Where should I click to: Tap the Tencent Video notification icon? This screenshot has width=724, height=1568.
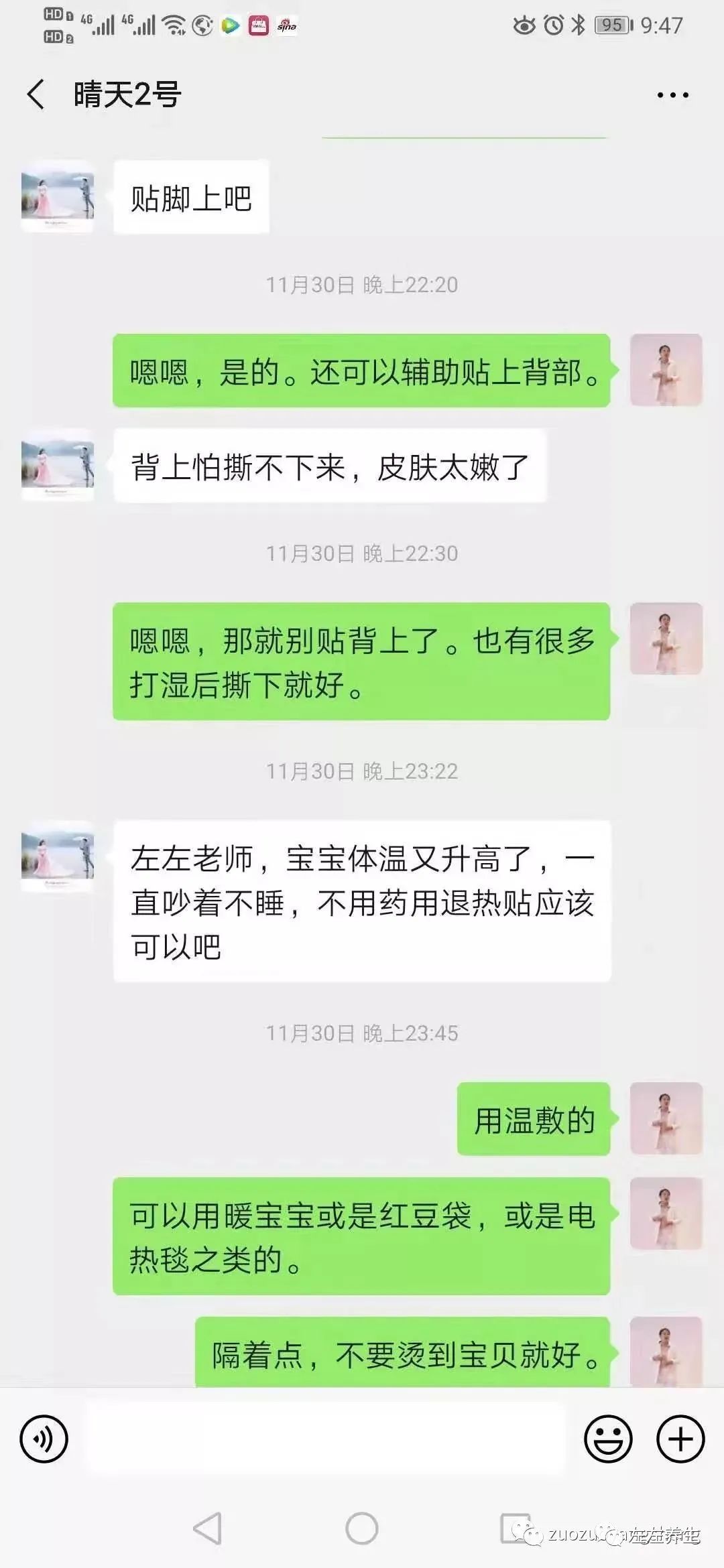tap(229, 27)
